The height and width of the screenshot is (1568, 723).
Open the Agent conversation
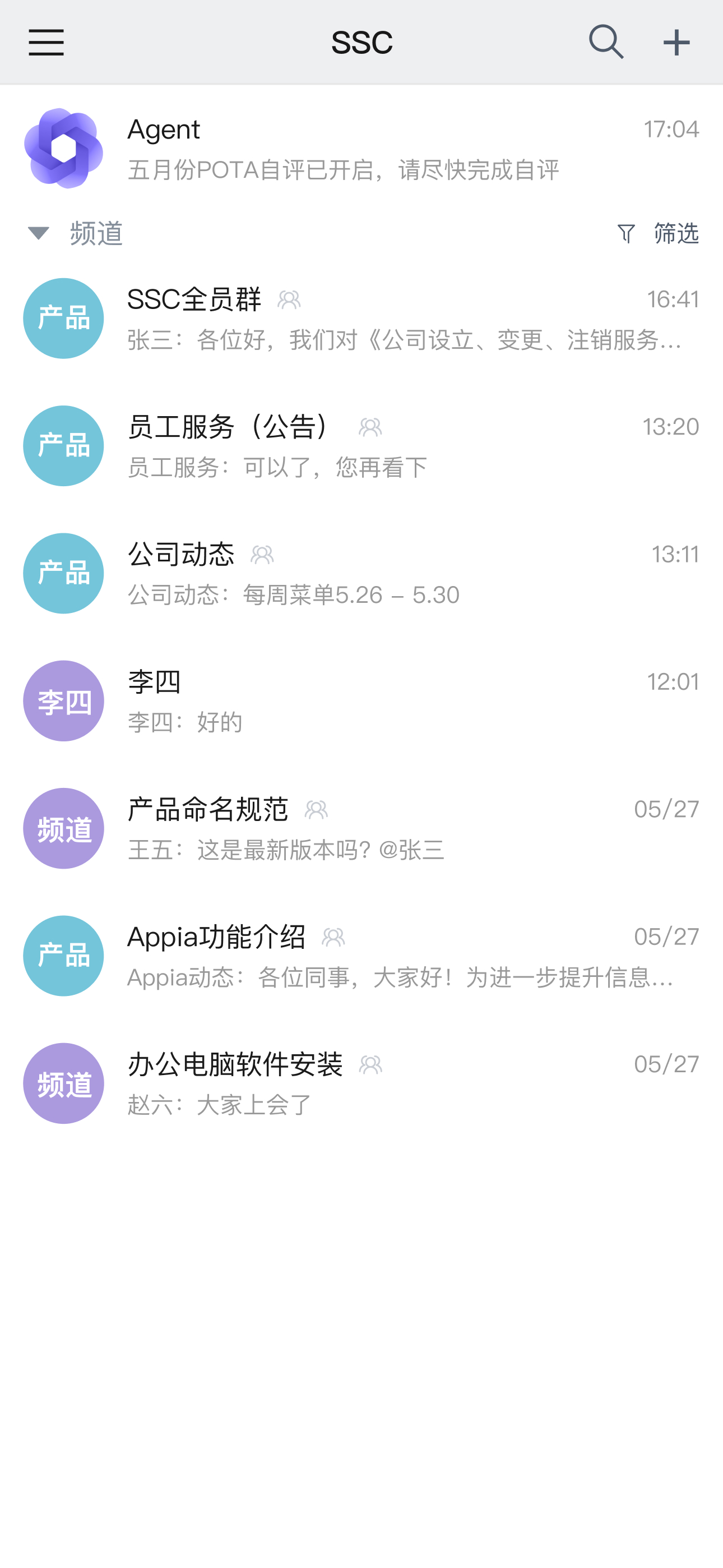[361, 149]
